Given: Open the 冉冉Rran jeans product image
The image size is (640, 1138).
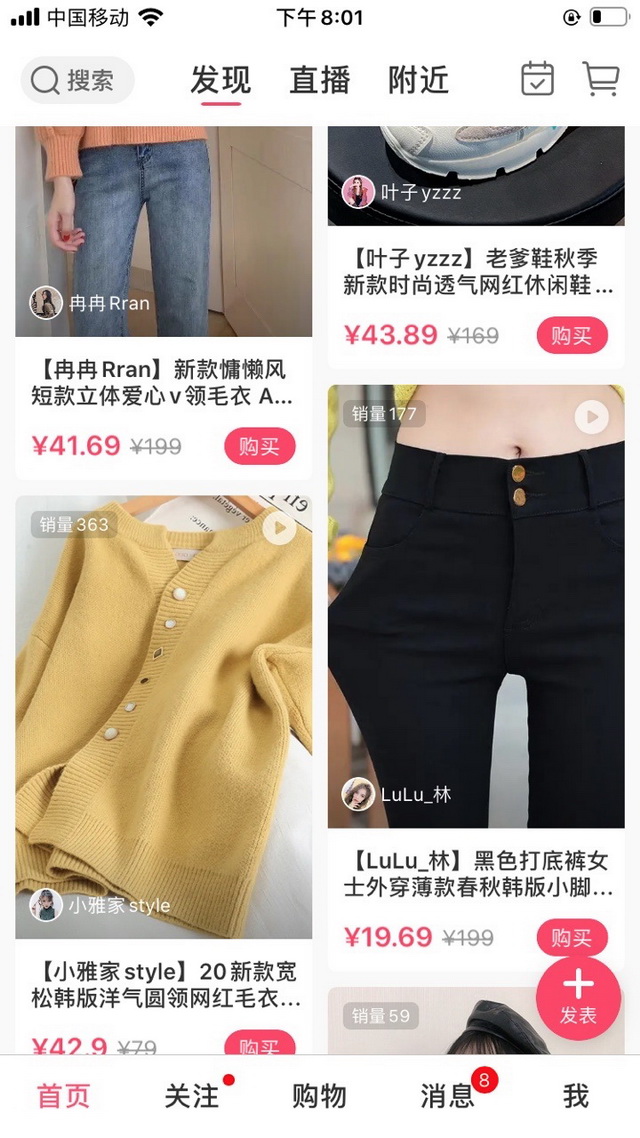Looking at the screenshot, I should (163, 230).
